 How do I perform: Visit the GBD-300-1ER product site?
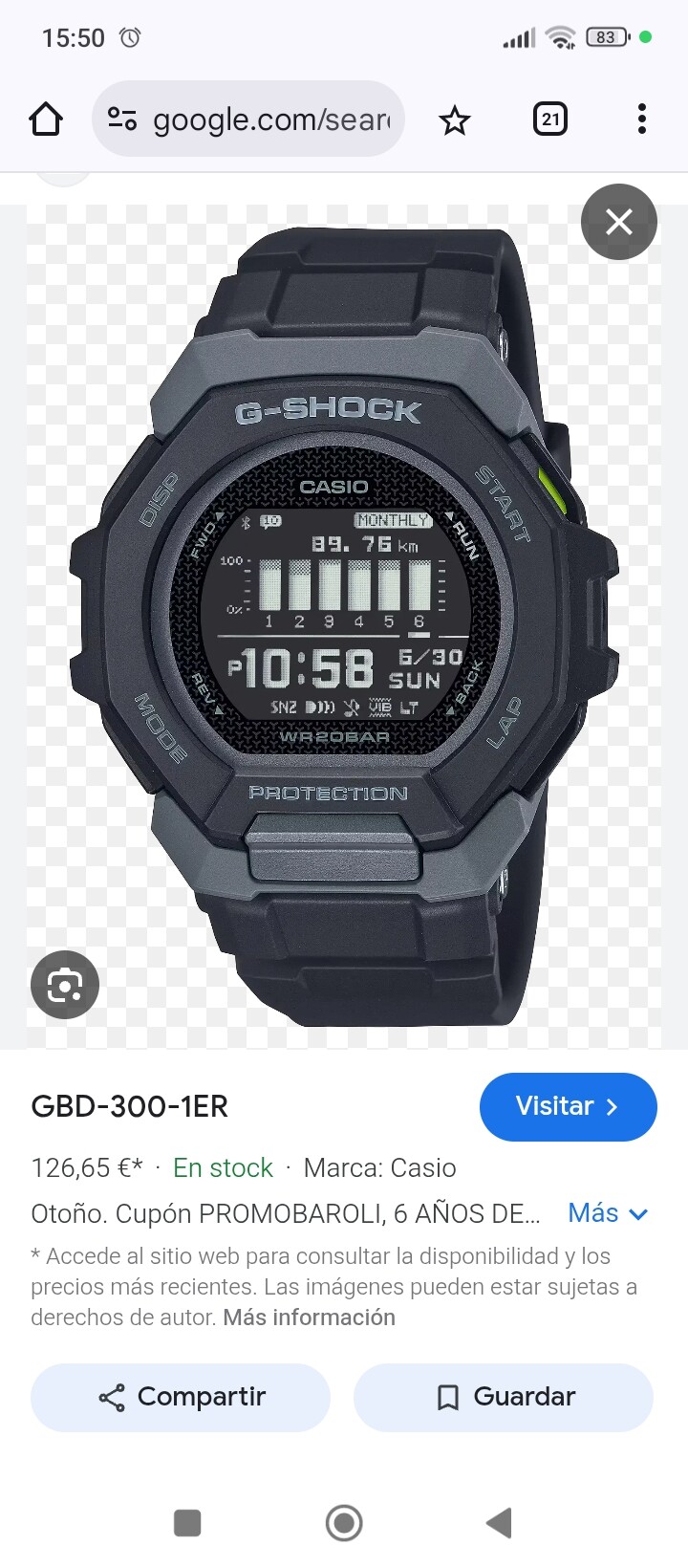click(x=568, y=1106)
